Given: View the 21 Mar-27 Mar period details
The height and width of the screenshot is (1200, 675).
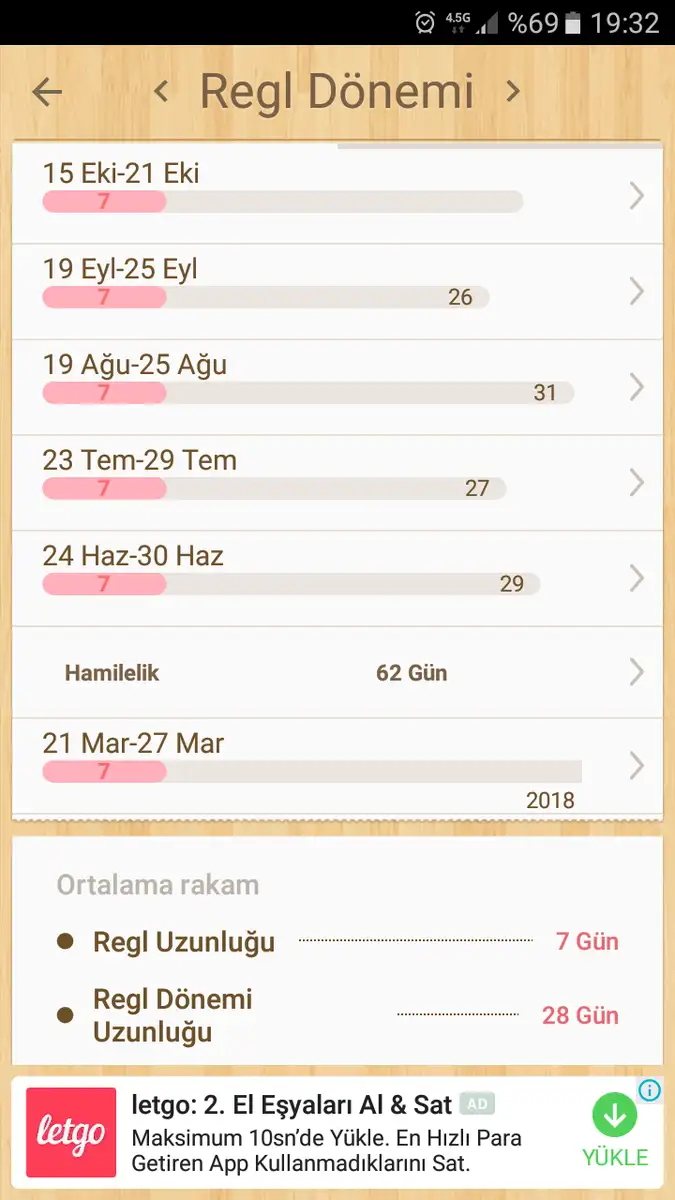Looking at the screenshot, I should 337,766.
